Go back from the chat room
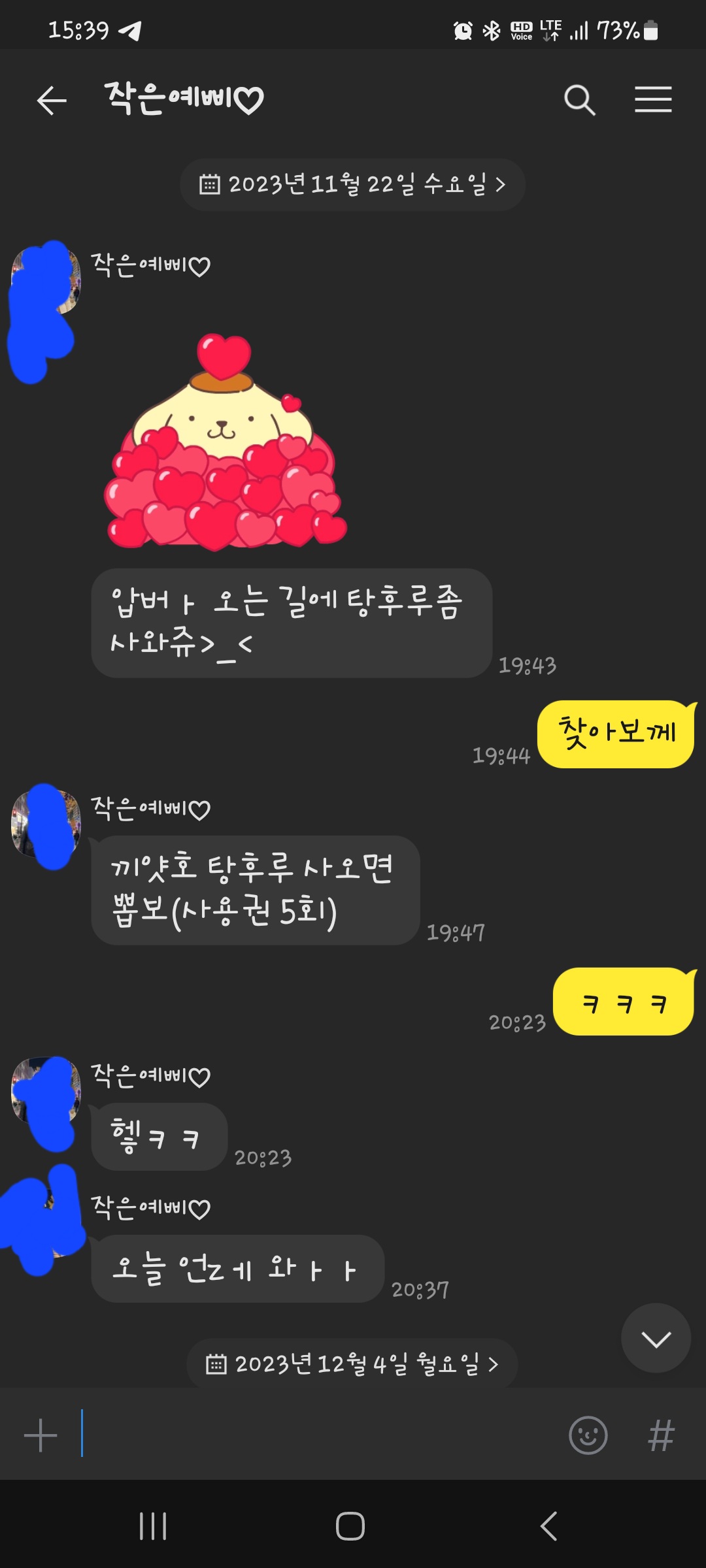Screen dimensions: 706x1568 tap(52, 101)
